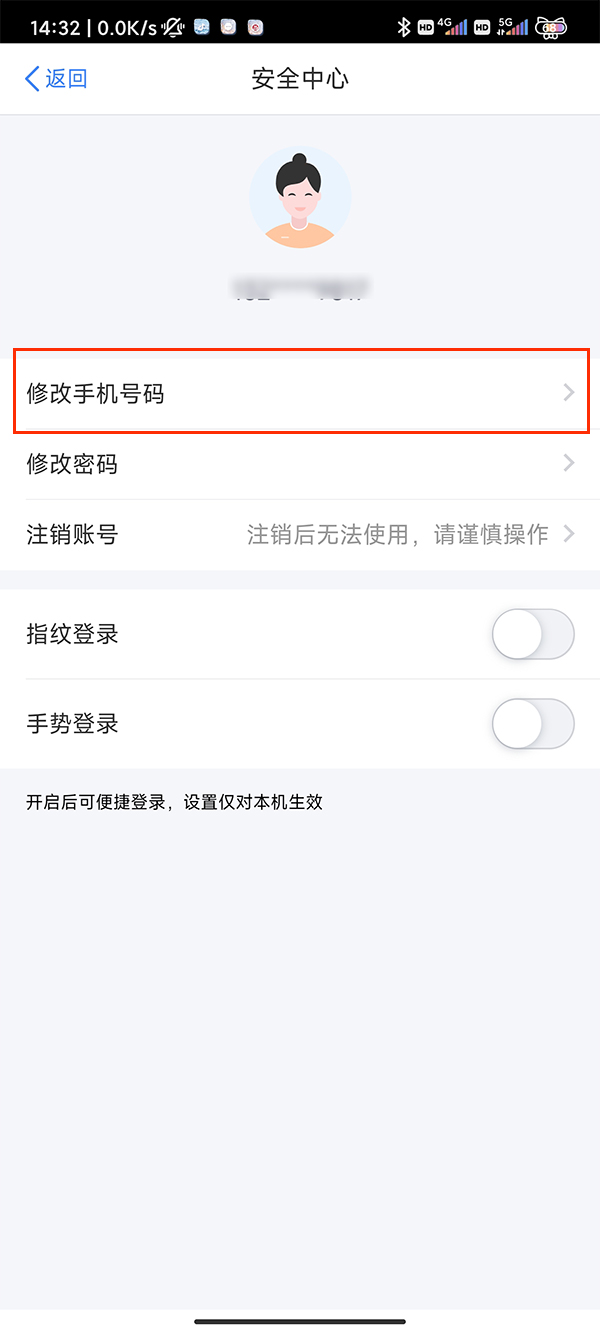This screenshot has width=600, height=1333.
Task: Enable the 指纹登录 switch
Action: coord(533,634)
